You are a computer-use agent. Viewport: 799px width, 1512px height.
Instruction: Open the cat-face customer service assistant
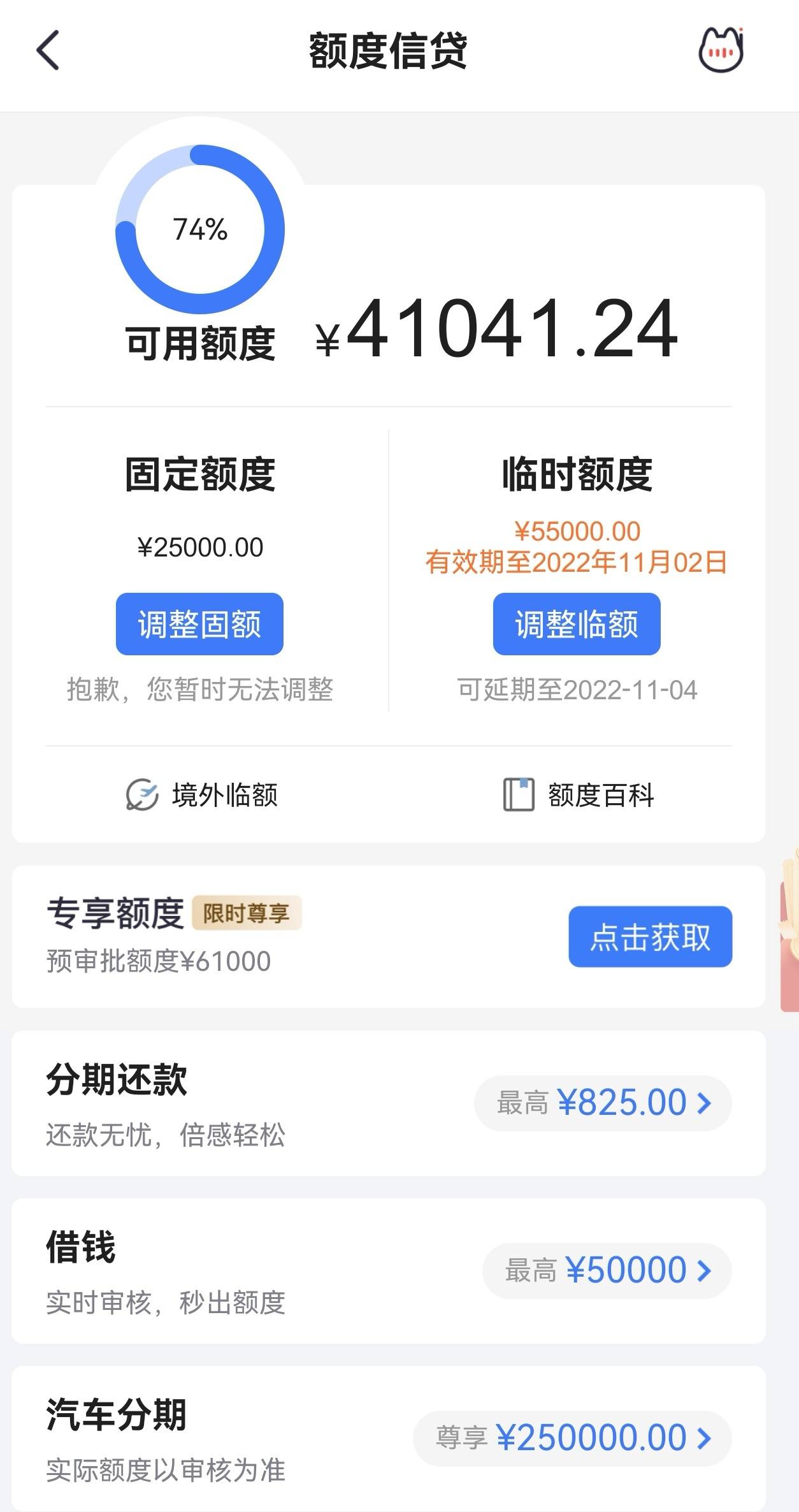click(721, 50)
